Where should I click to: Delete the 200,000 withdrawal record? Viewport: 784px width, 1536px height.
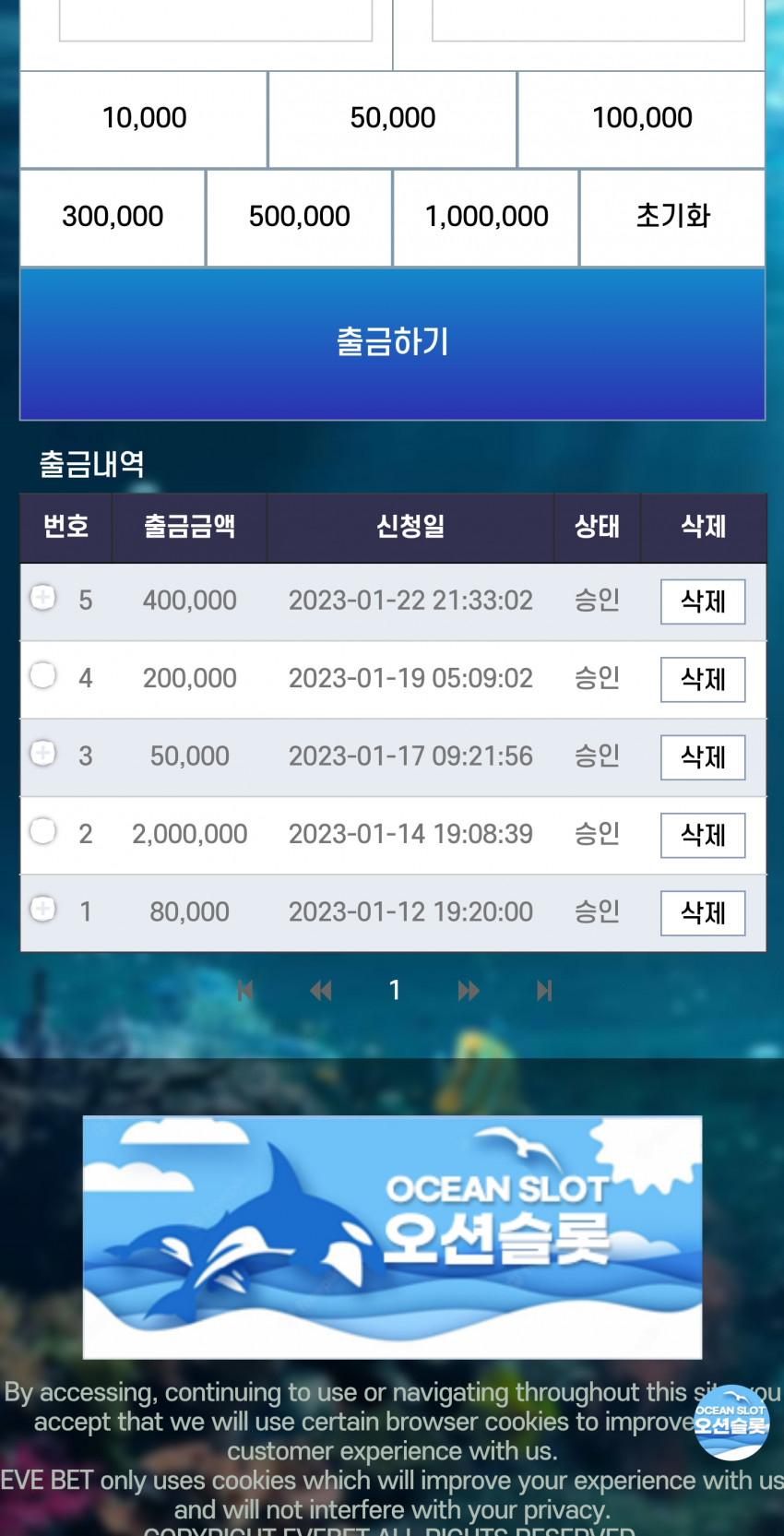pyautogui.click(x=702, y=679)
